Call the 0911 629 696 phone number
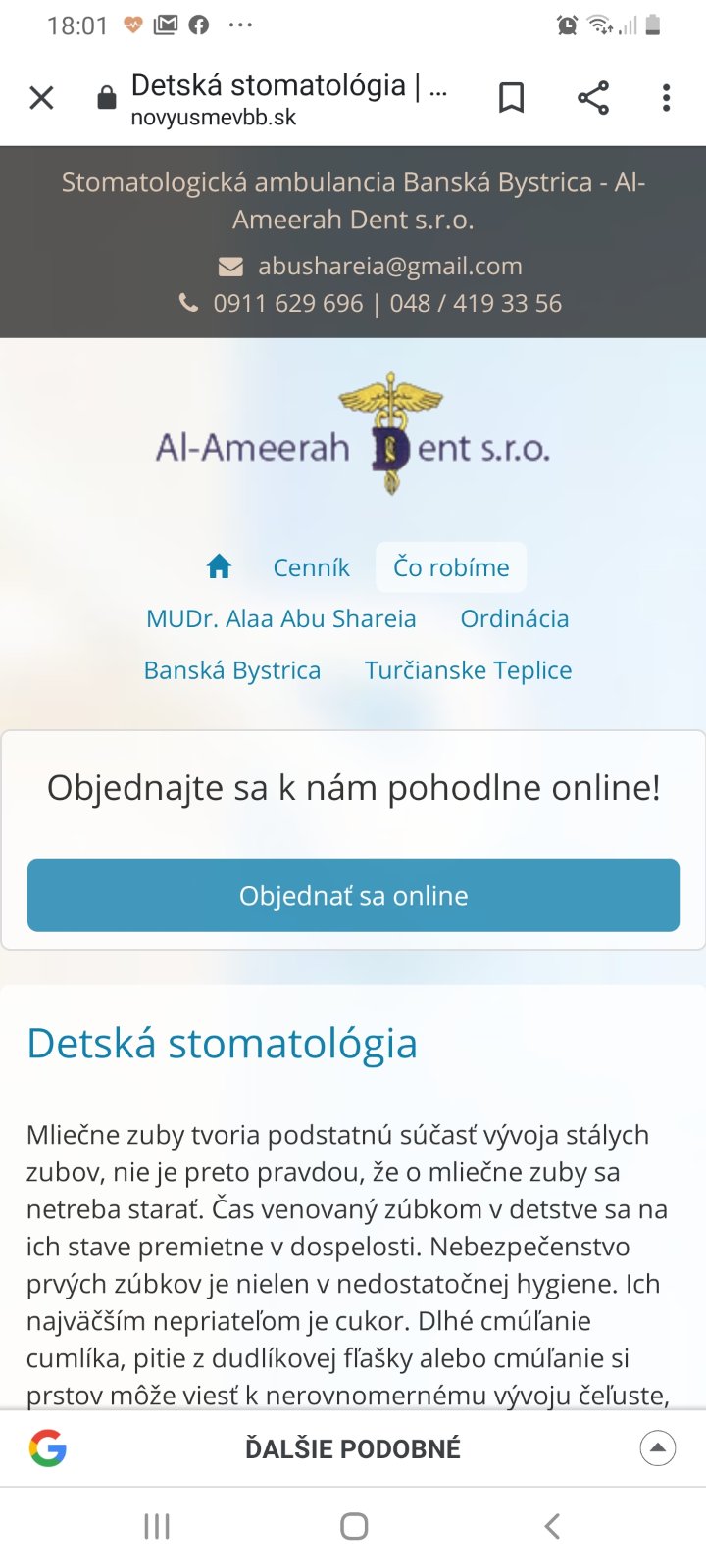706x1568 pixels. 287,303
